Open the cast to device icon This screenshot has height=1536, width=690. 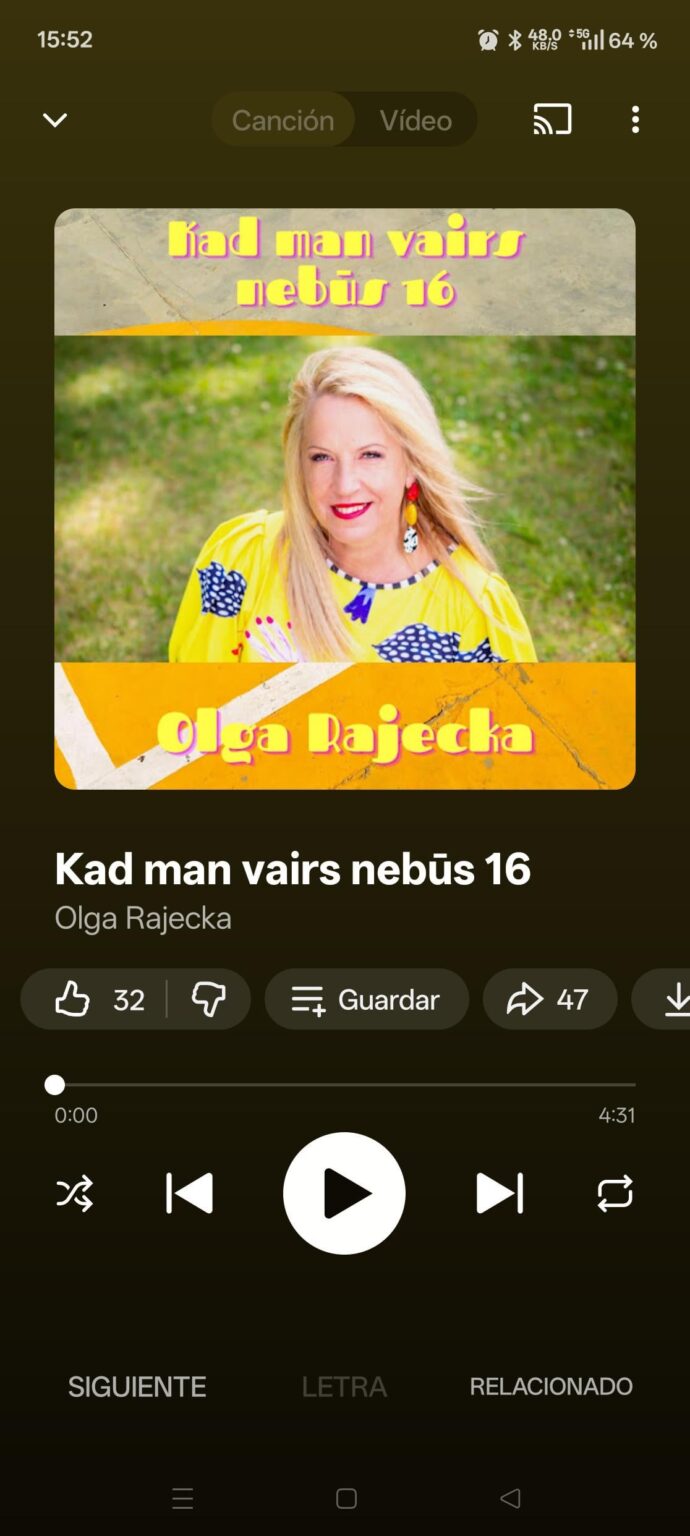tap(552, 120)
